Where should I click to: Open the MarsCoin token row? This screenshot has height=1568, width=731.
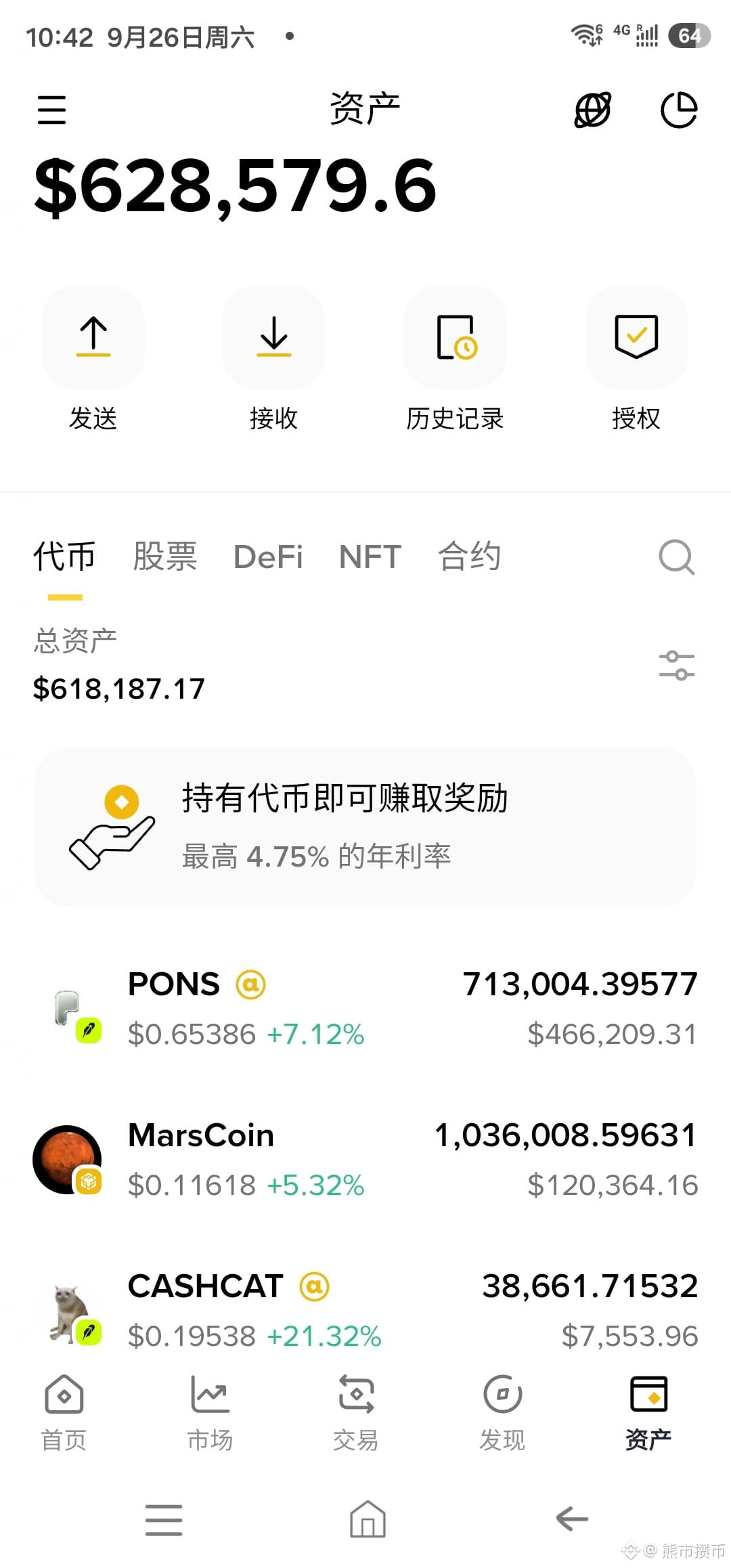[365, 1160]
